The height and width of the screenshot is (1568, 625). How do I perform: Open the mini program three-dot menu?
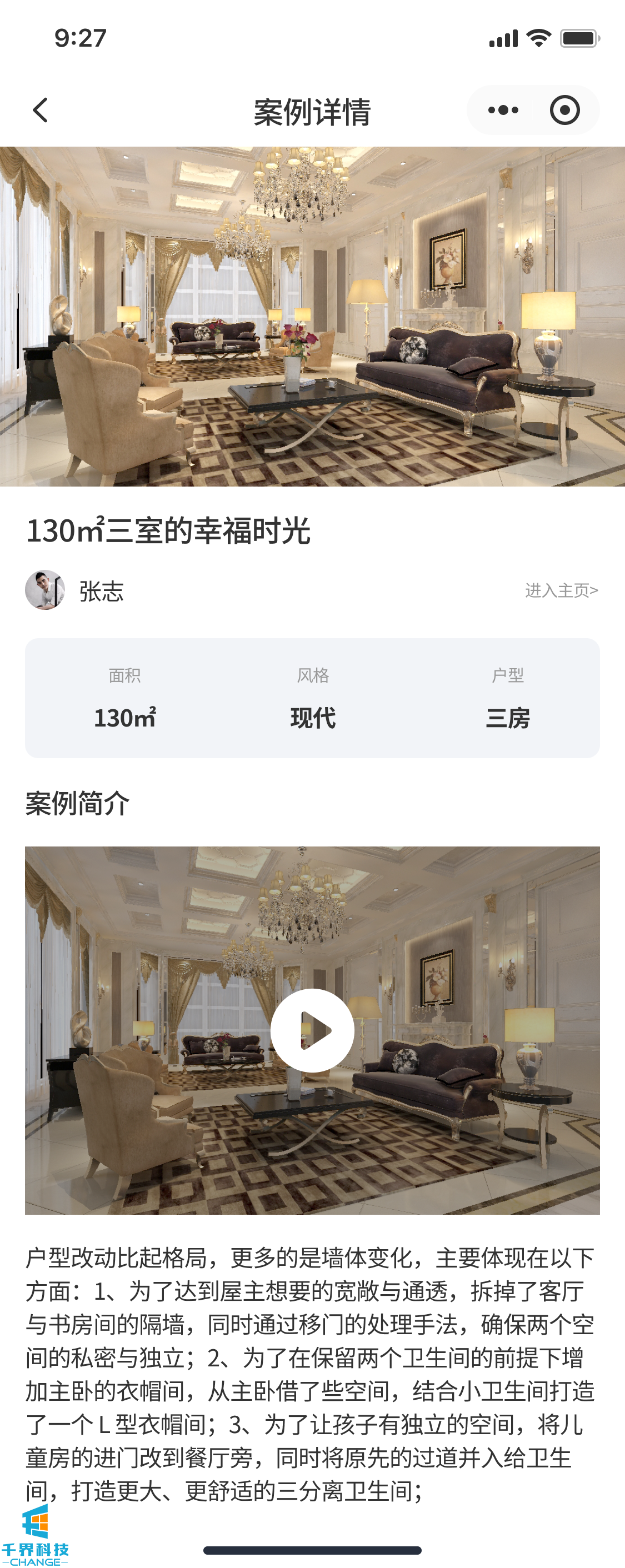pyautogui.click(x=503, y=110)
